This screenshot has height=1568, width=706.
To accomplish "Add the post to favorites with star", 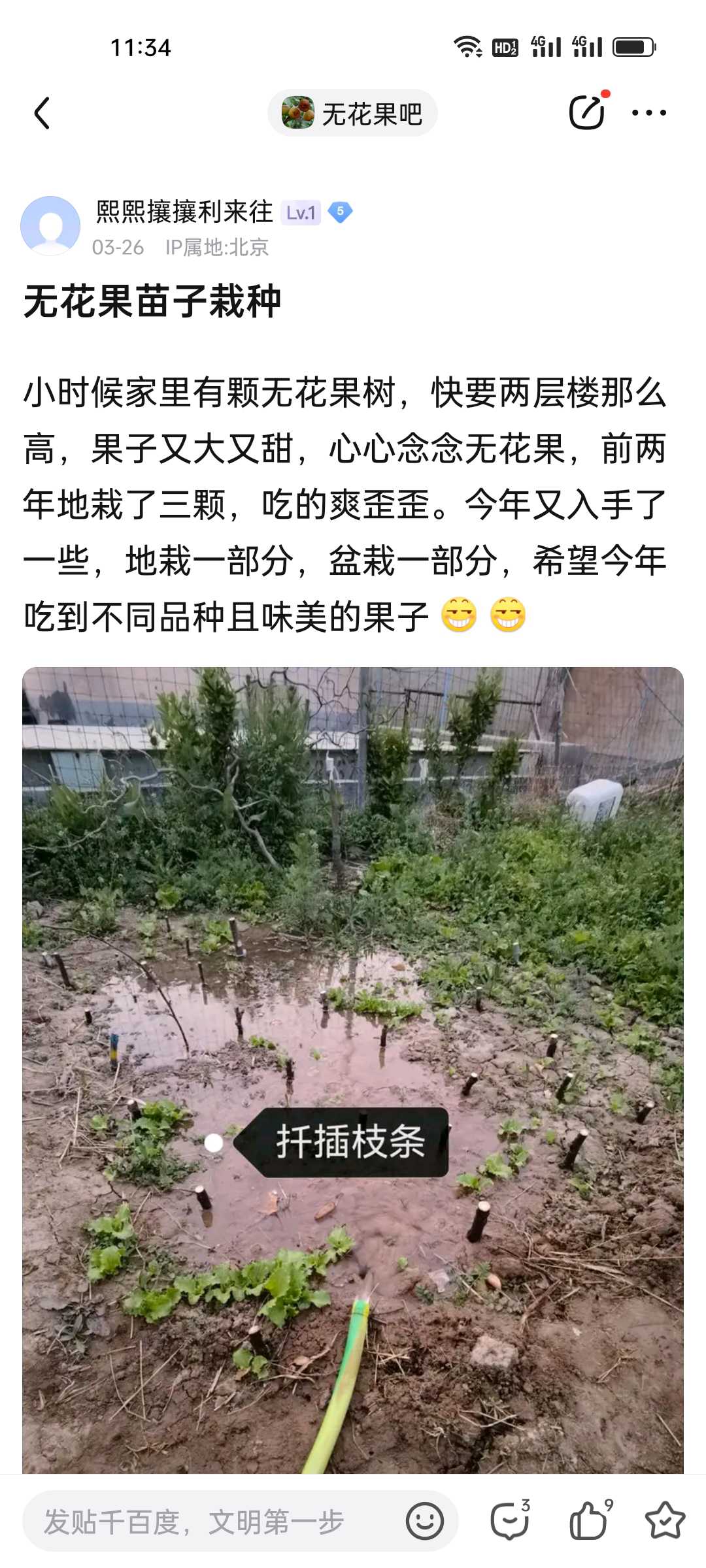I will pyautogui.click(x=665, y=1520).
